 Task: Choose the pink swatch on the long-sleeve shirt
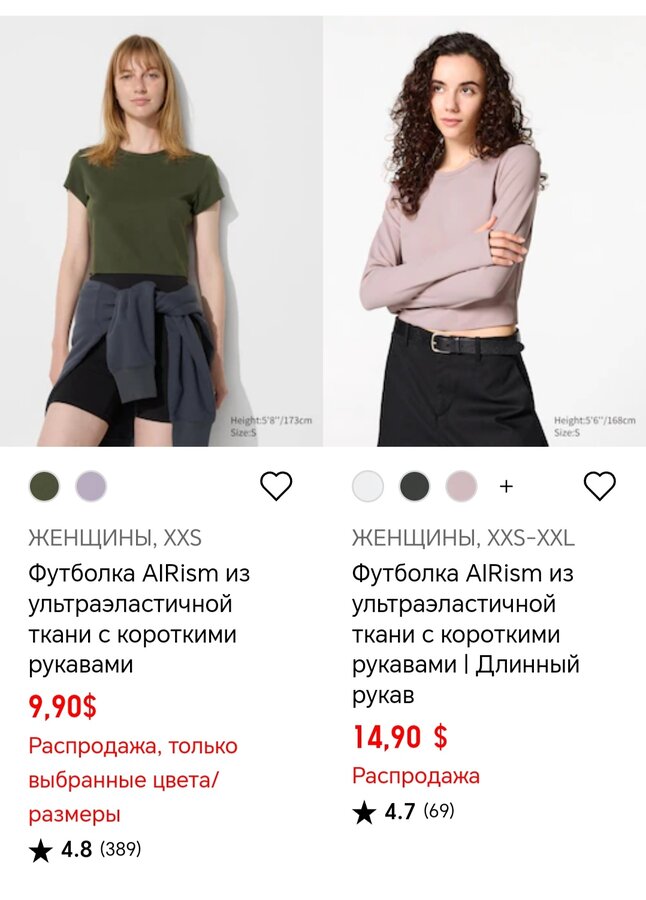pyautogui.click(x=461, y=487)
